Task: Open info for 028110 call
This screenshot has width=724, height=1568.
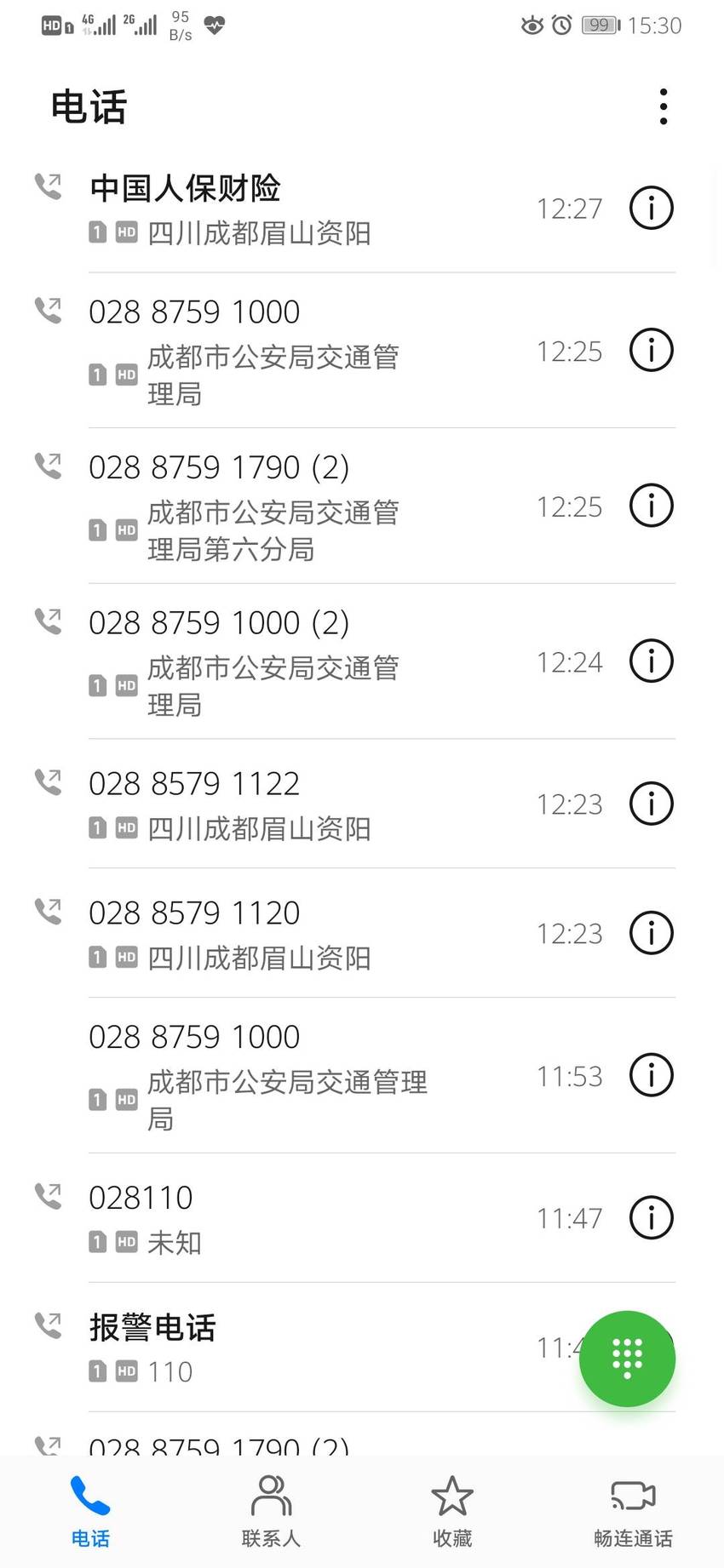Action: 652,1217
